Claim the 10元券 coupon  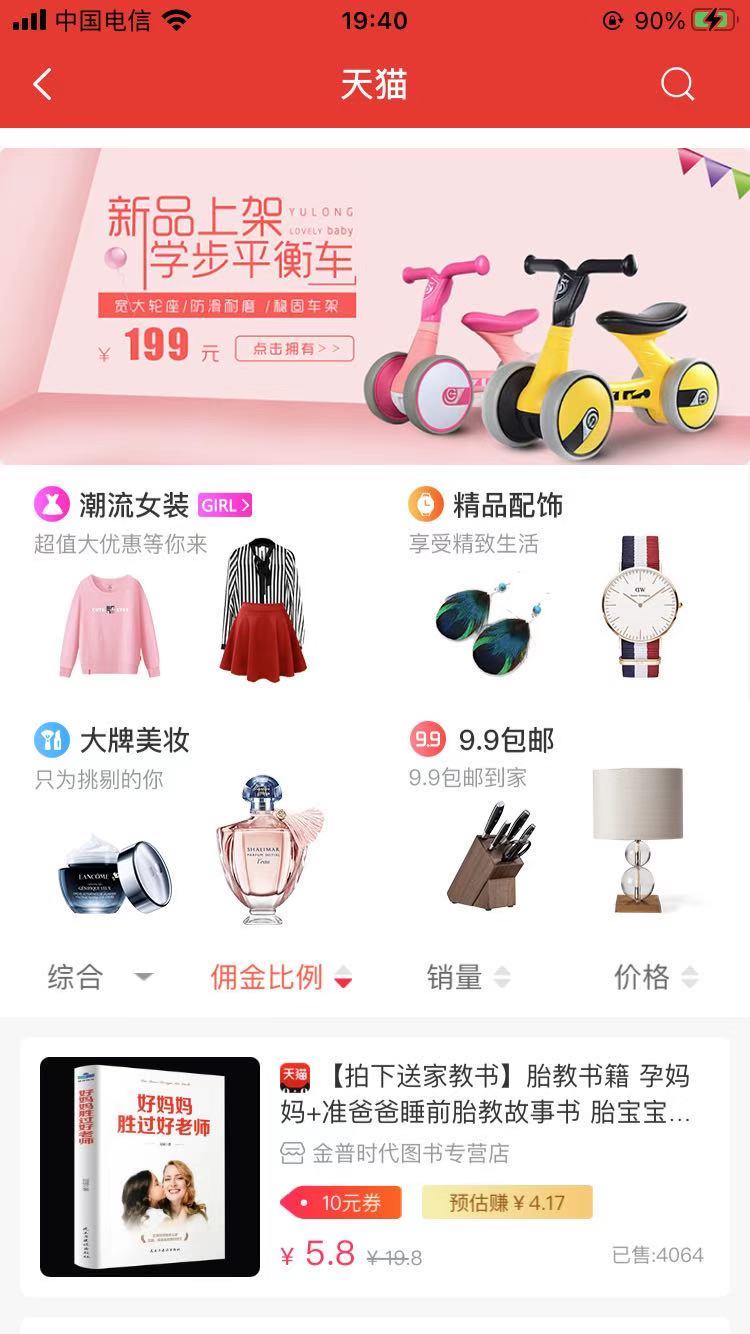(342, 1203)
